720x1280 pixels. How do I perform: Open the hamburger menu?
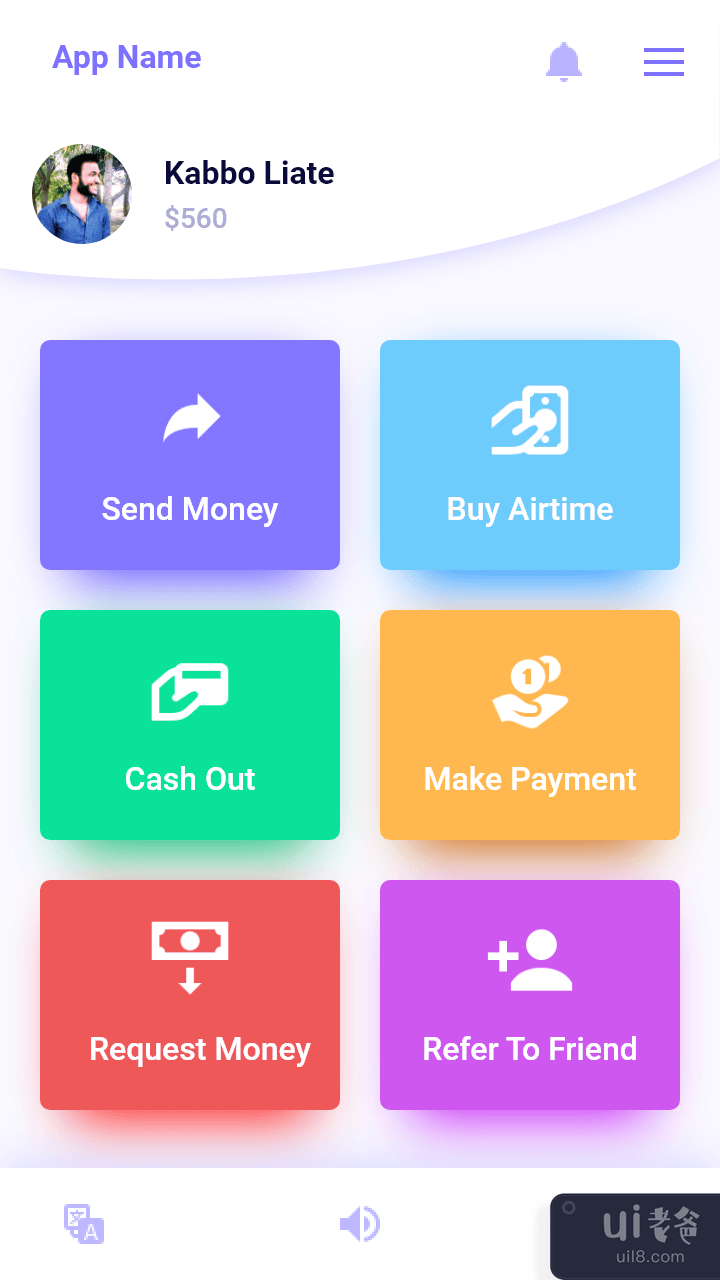click(x=664, y=62)
